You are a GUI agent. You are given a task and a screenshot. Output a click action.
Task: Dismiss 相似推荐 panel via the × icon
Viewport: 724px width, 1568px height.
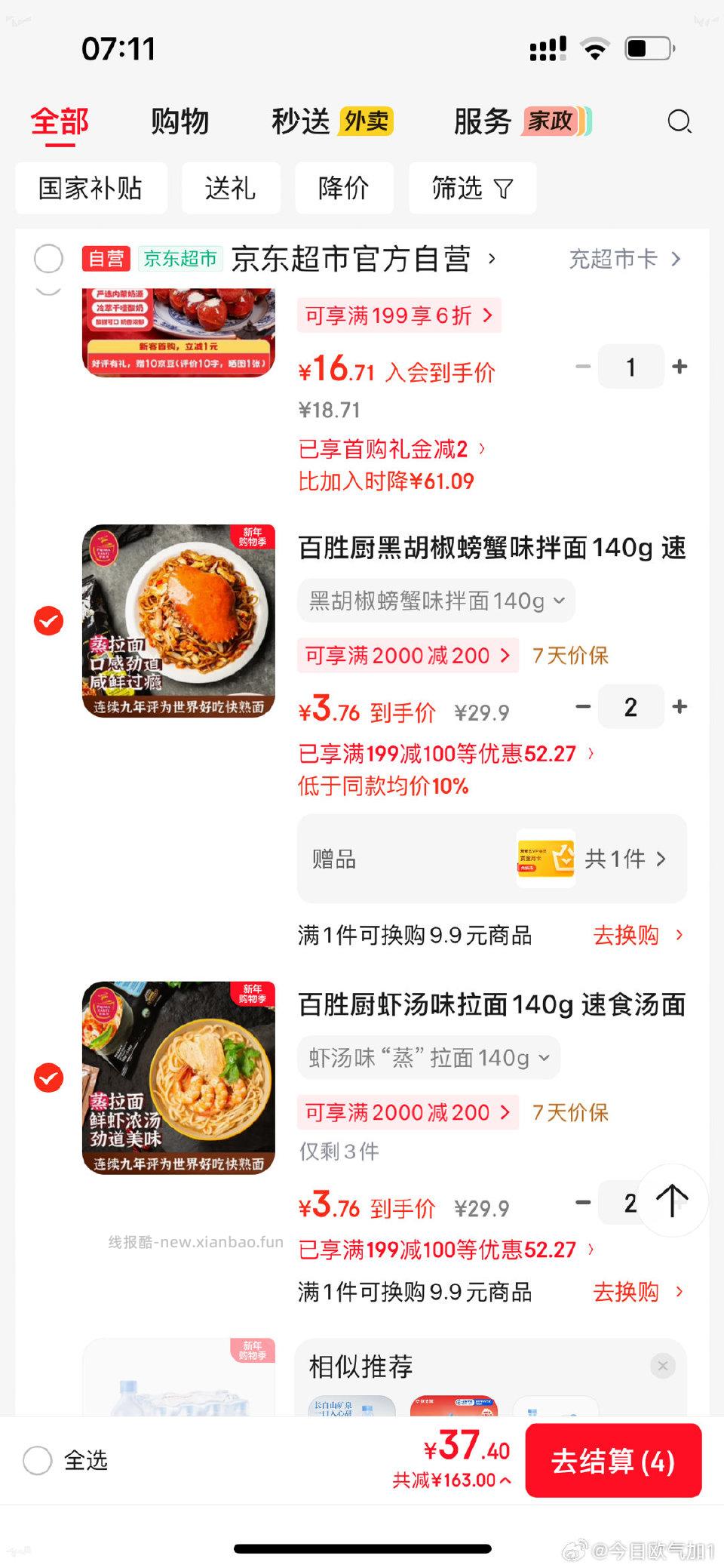point(663,1366)
